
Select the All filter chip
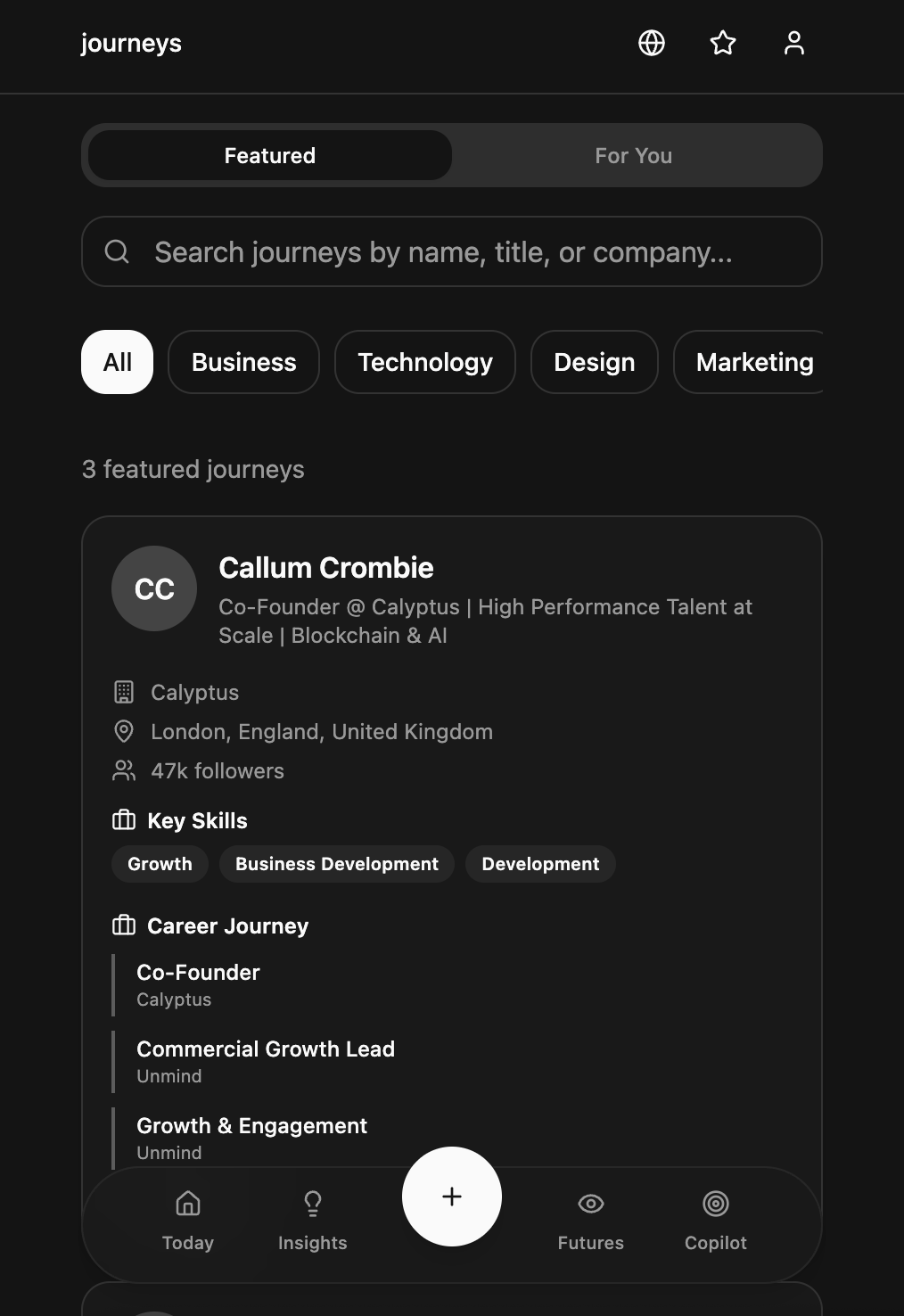[118, 362]
